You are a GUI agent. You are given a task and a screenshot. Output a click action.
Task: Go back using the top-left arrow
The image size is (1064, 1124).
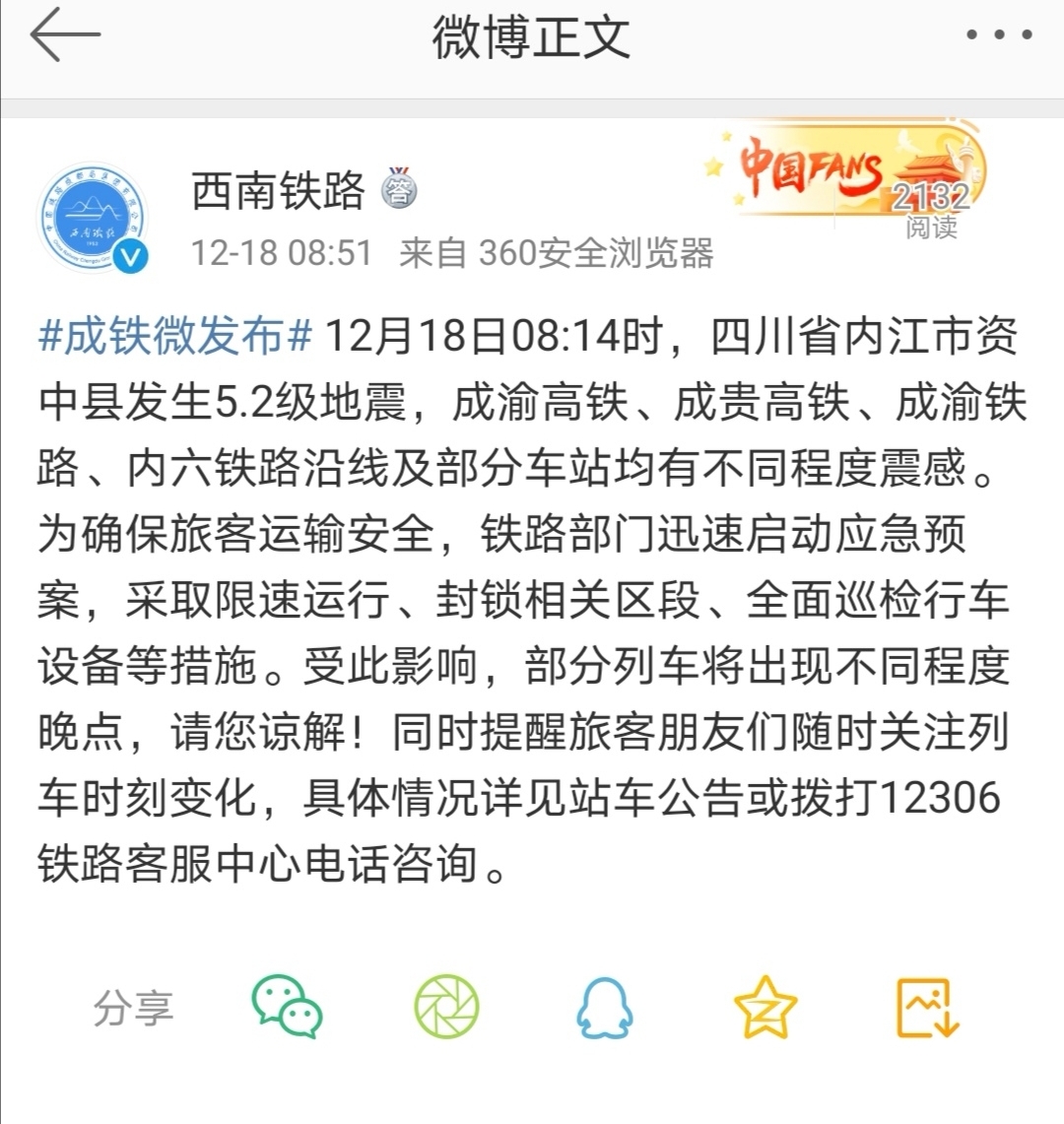coord(65,35)
